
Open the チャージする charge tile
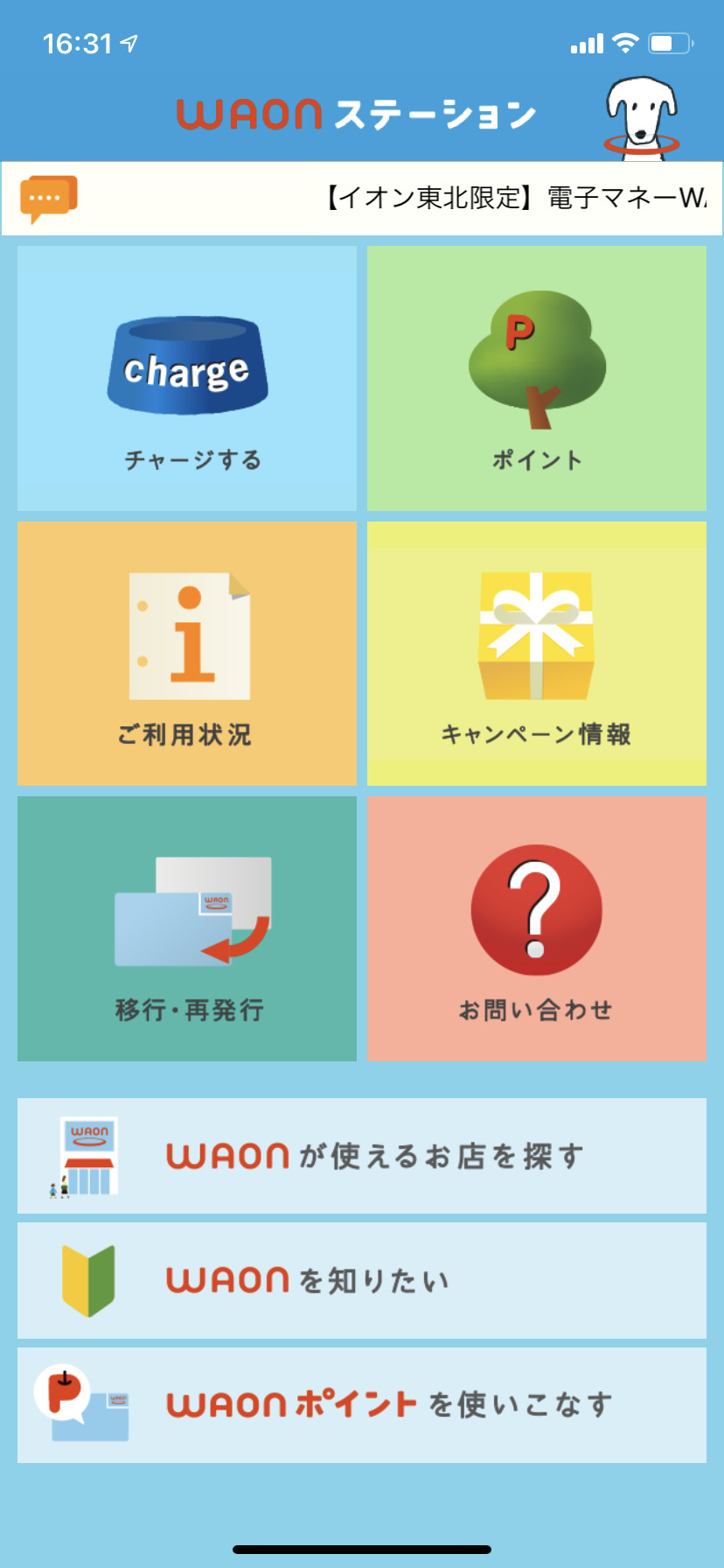coord(187,378)
